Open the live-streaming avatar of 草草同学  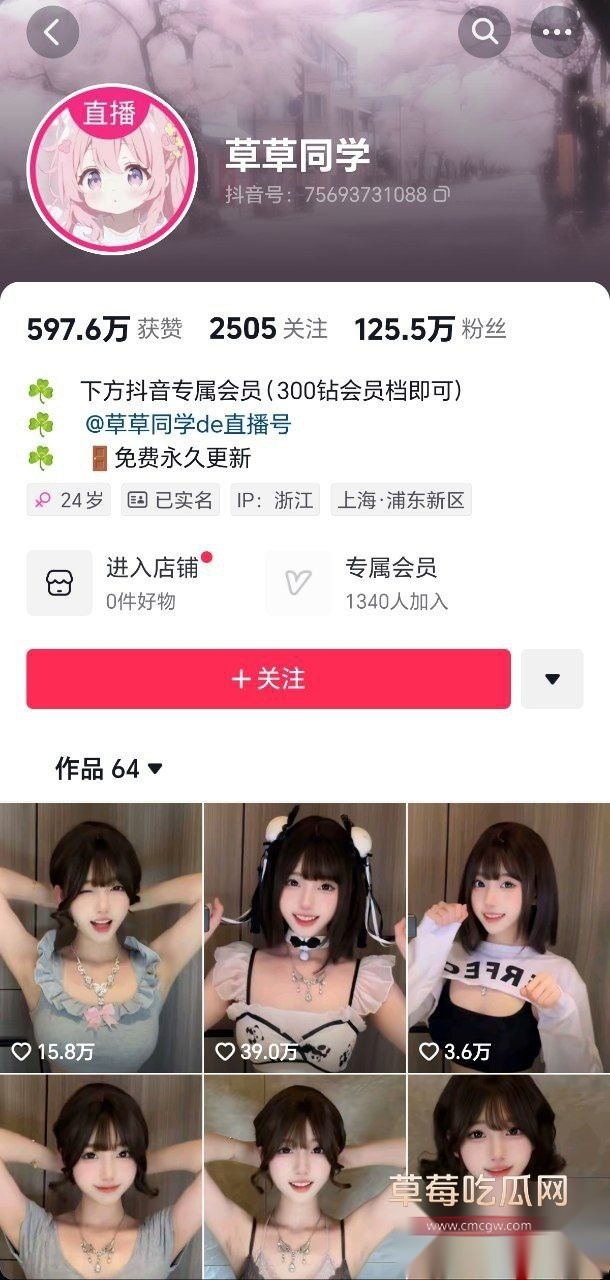112,168
